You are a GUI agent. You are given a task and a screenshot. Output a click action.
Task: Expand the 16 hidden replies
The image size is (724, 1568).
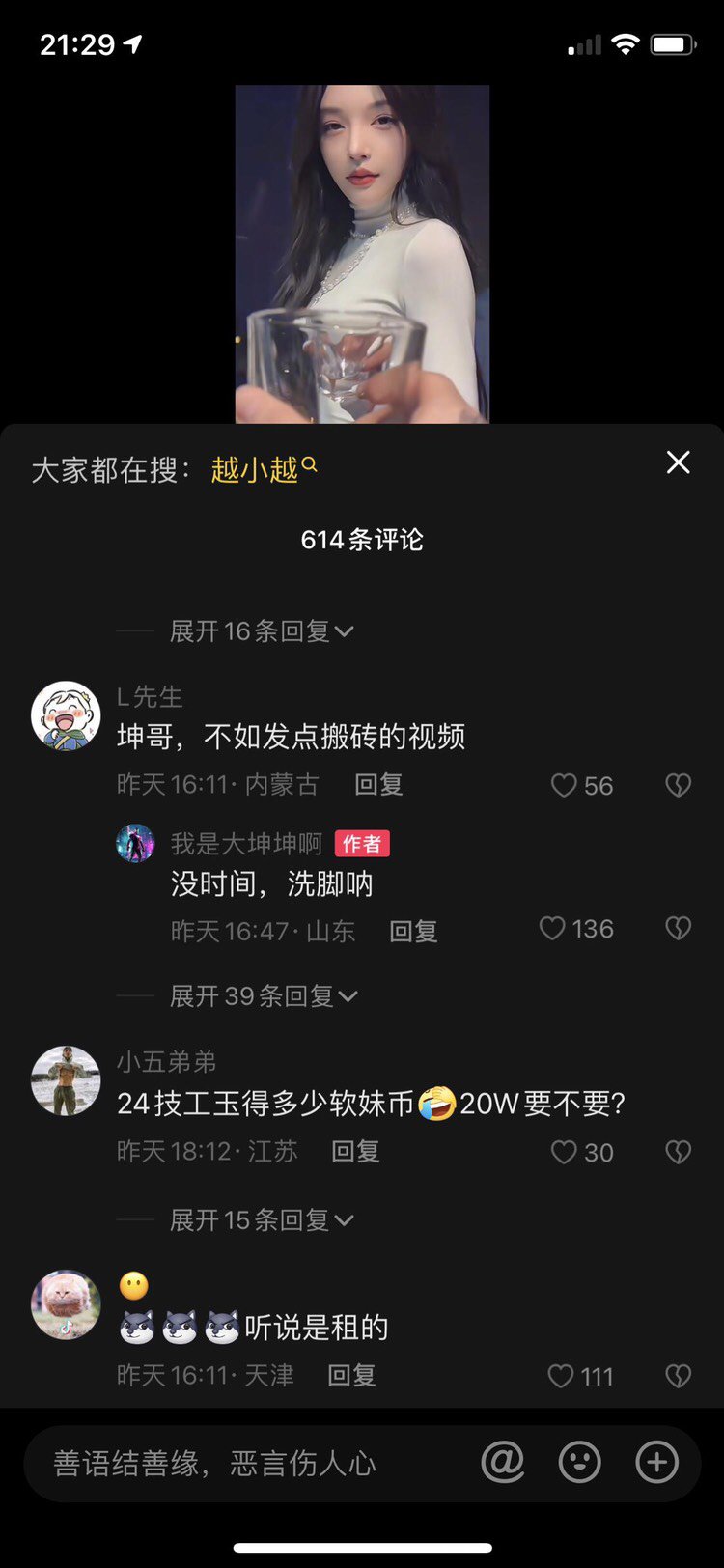point(262,631)
